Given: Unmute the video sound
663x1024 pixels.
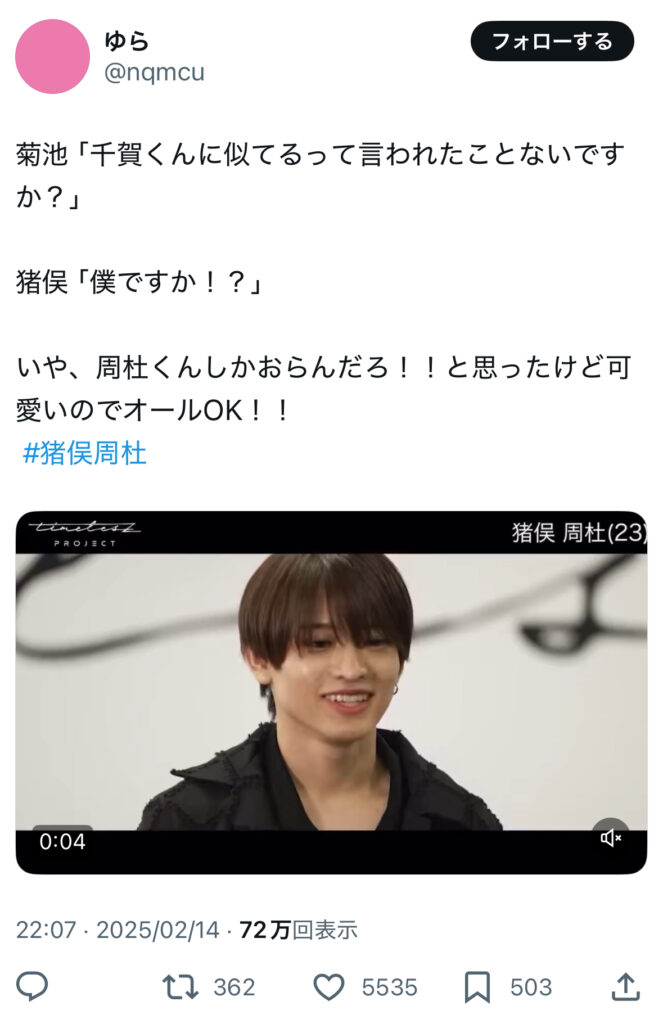Looking at the screenshot, I should tap(611, 838).
